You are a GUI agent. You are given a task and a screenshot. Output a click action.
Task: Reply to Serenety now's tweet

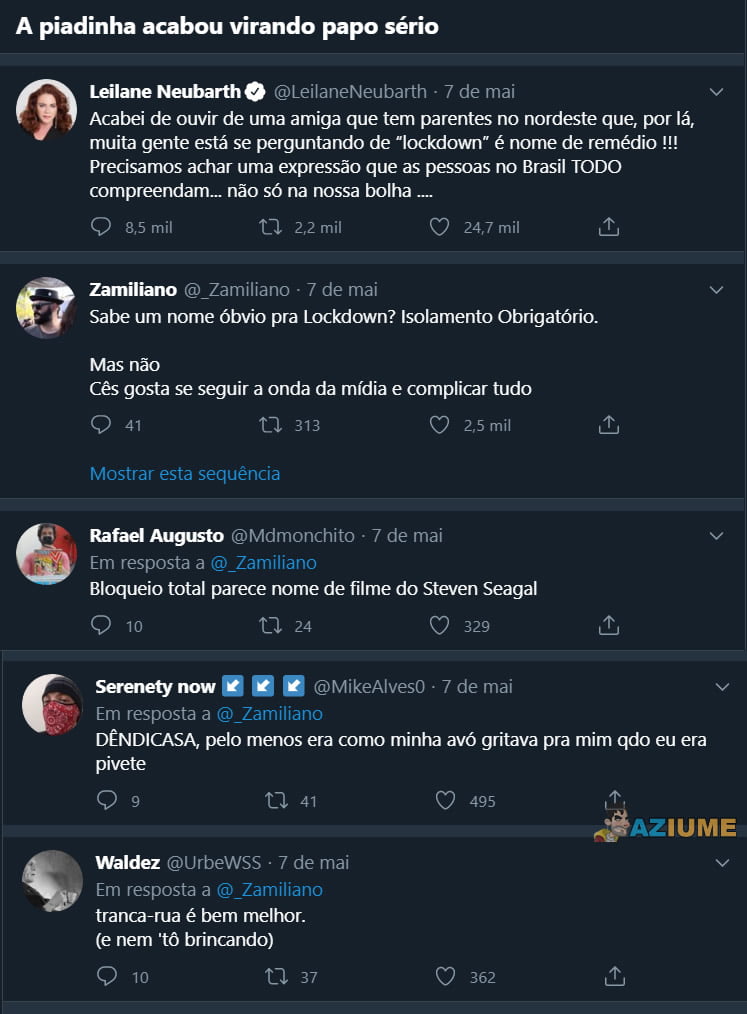coord(106,800)
